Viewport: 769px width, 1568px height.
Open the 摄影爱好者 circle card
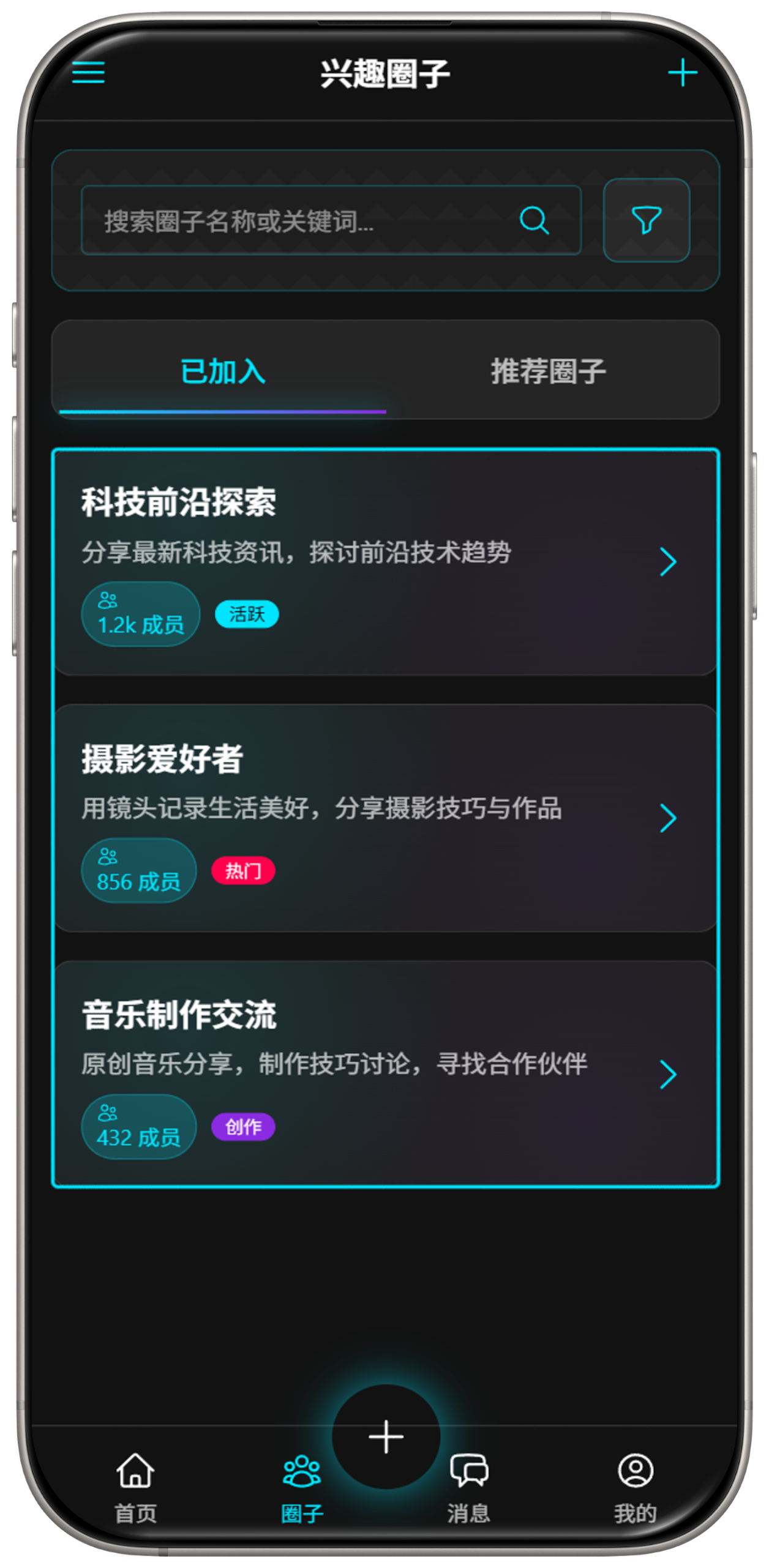384,819
